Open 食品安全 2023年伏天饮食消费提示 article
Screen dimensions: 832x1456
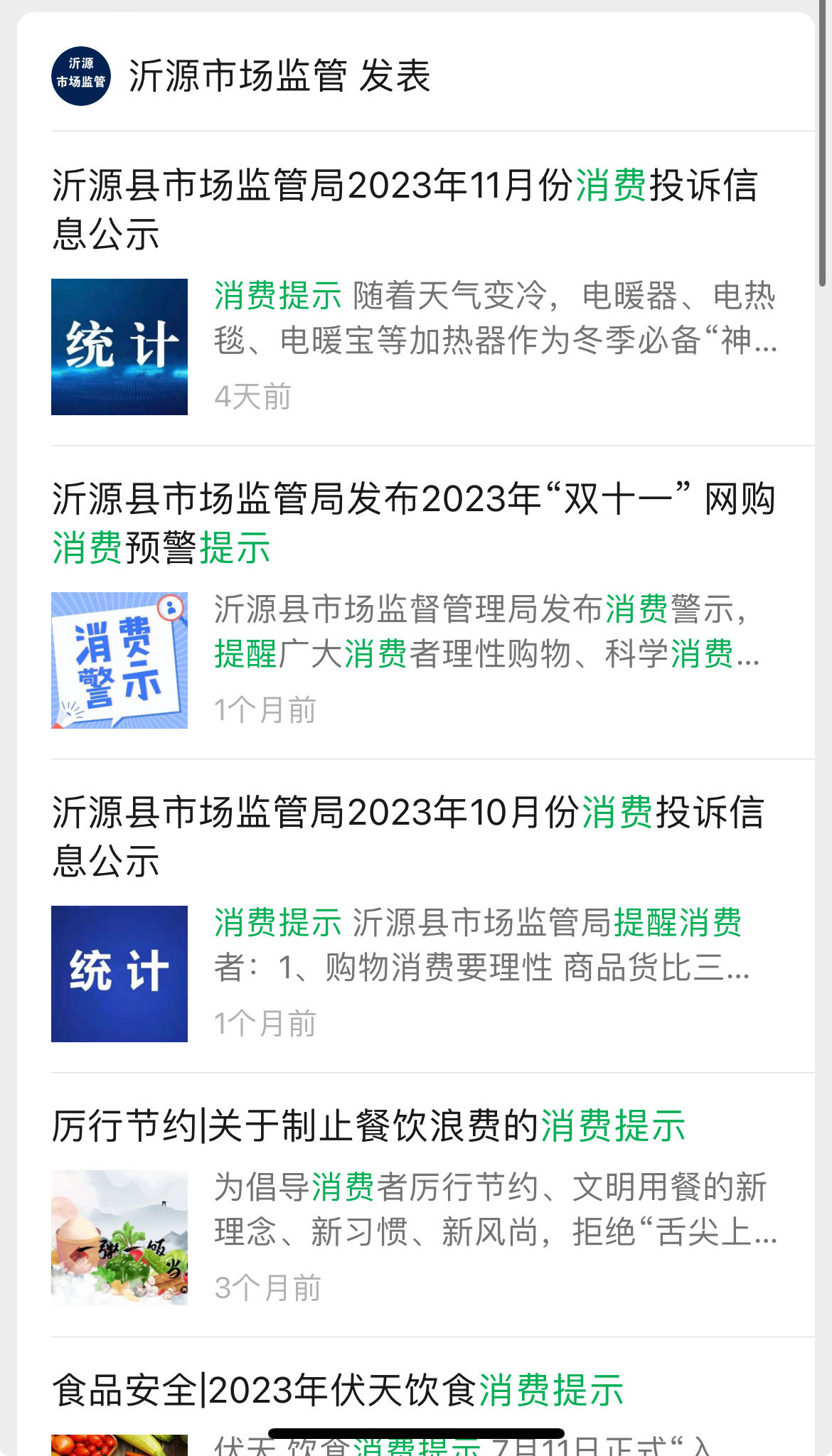338,1391
